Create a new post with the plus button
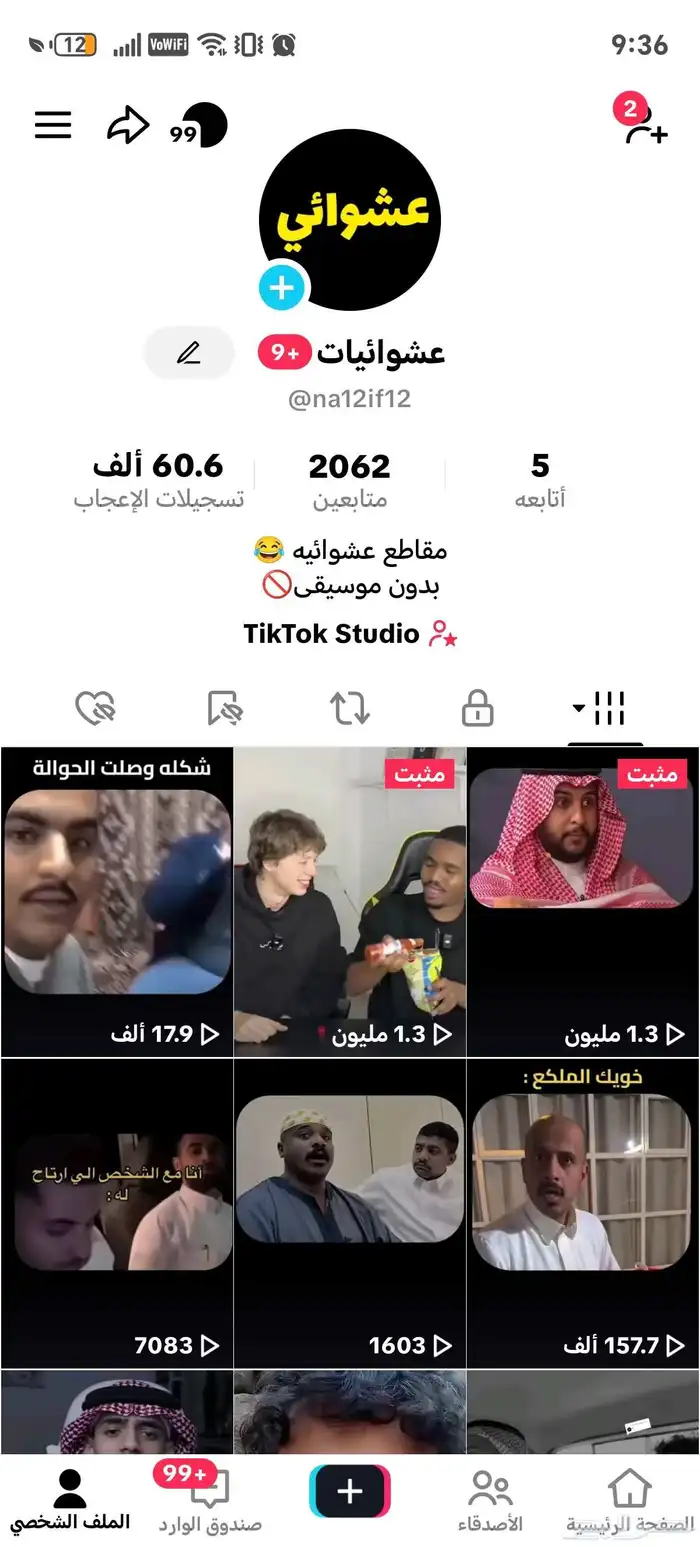 350,1492
